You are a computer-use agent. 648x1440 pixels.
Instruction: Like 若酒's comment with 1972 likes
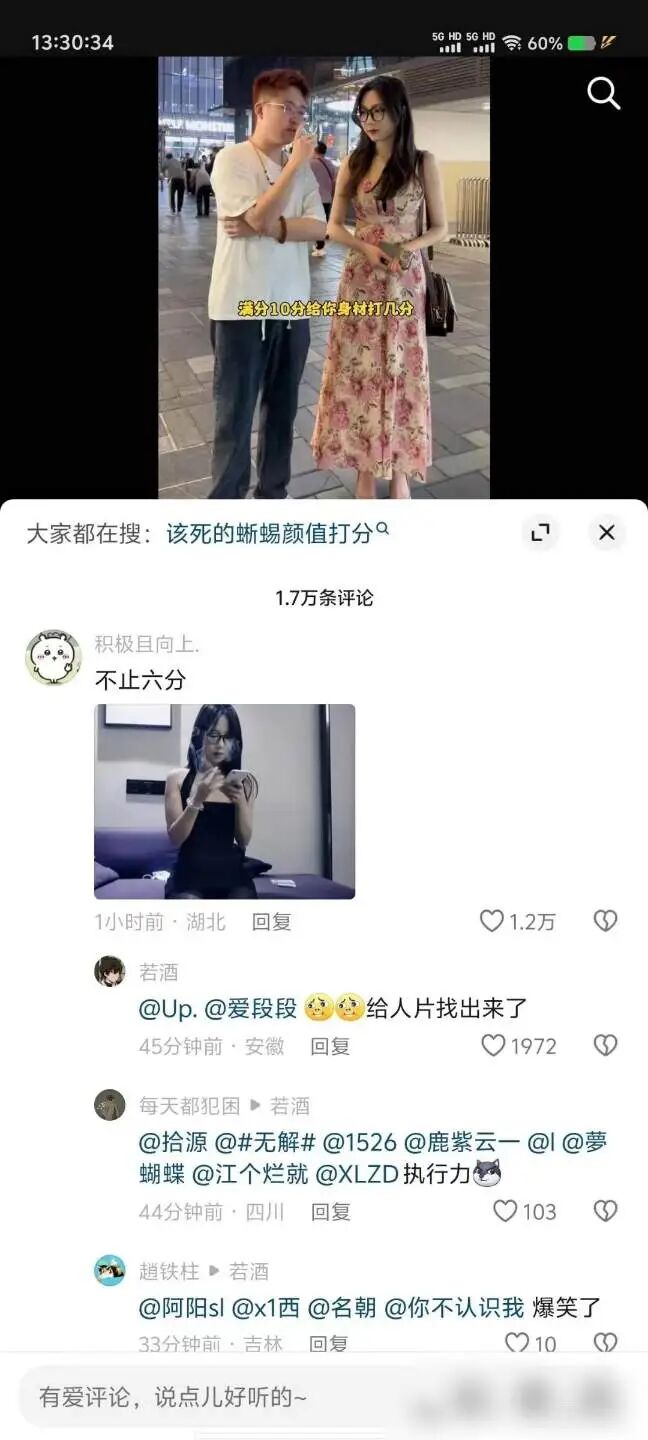pyautogui.click(x=494, y=1046)
